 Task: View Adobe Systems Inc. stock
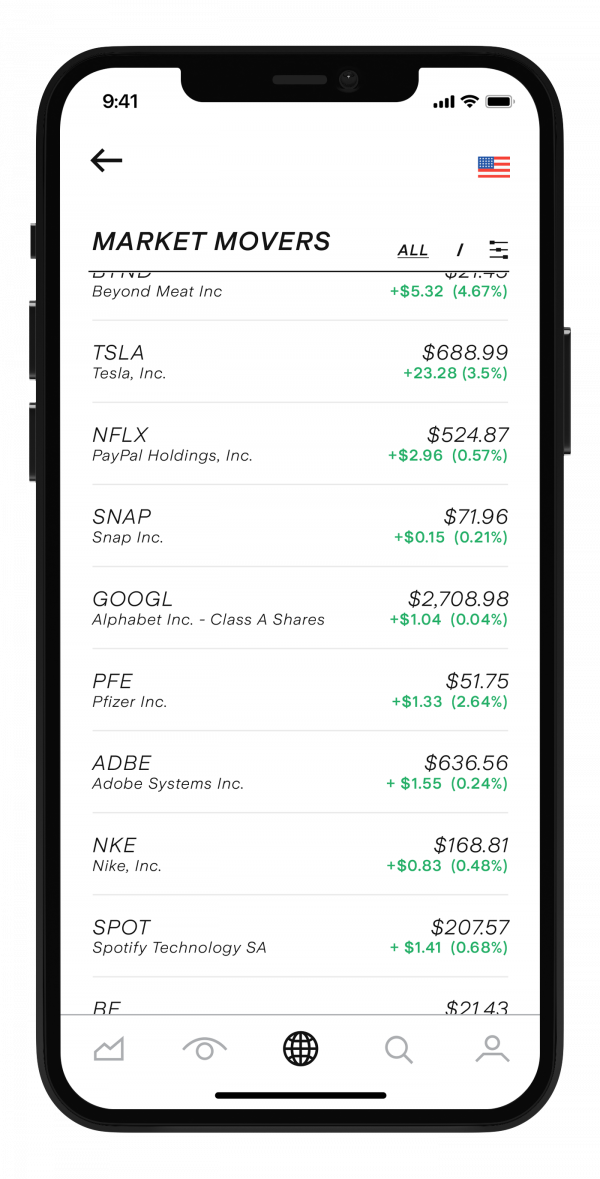pos(300,771)
